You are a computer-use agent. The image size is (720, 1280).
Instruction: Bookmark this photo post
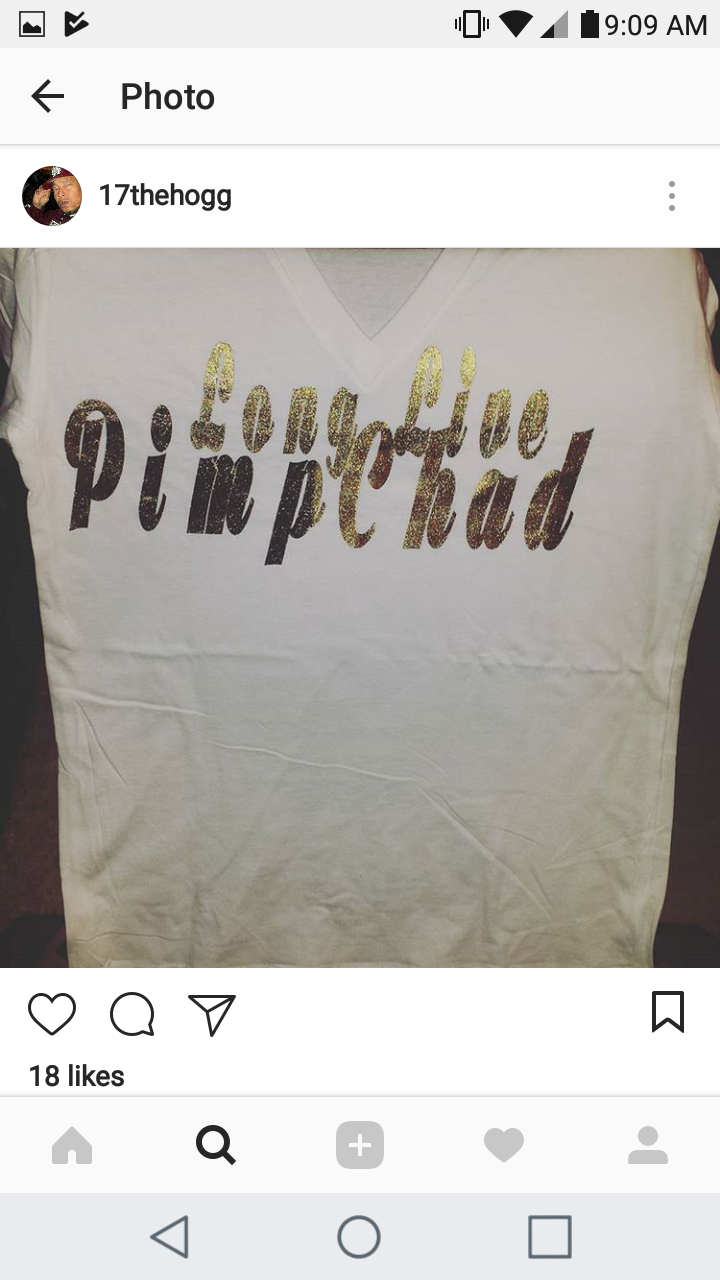pos(668,1012)
